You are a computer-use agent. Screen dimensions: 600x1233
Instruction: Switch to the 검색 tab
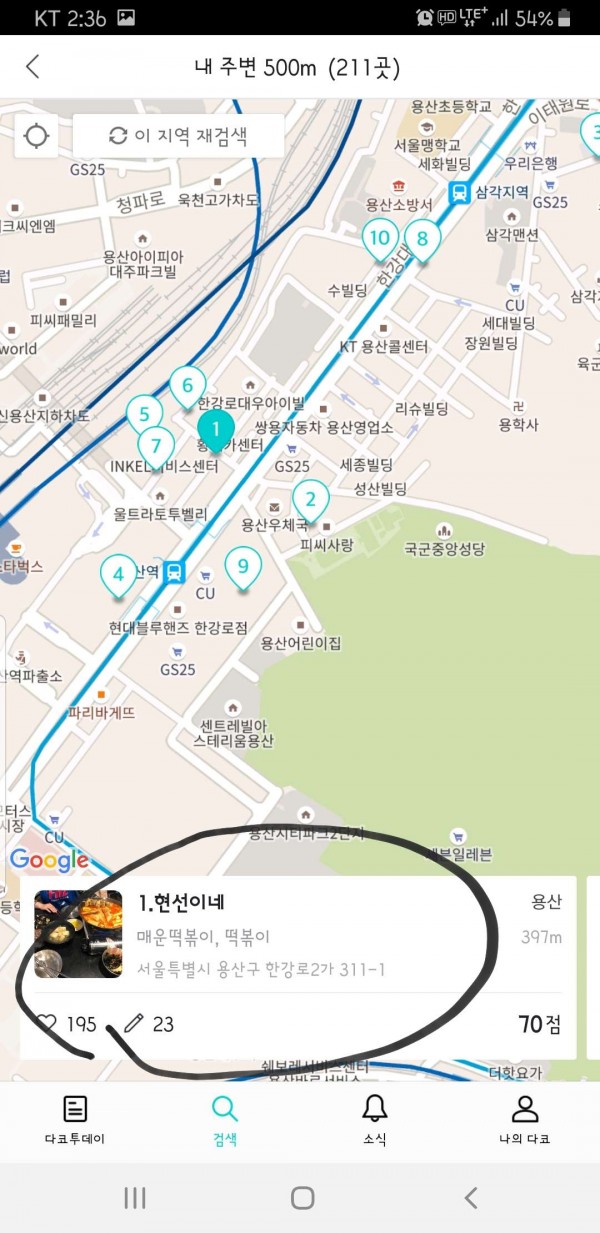coord(225,1119)
